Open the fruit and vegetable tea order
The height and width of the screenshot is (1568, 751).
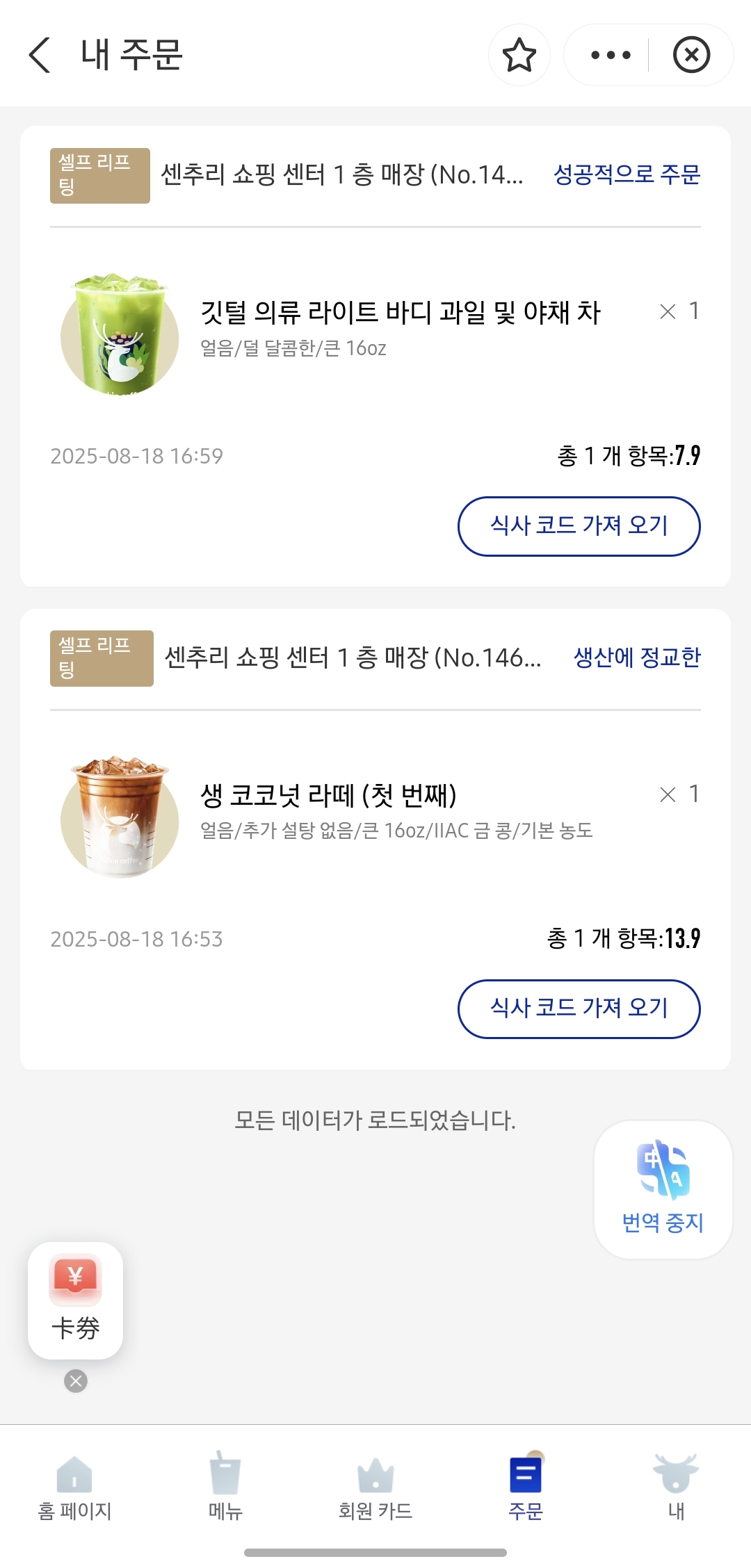coord(400,313)
